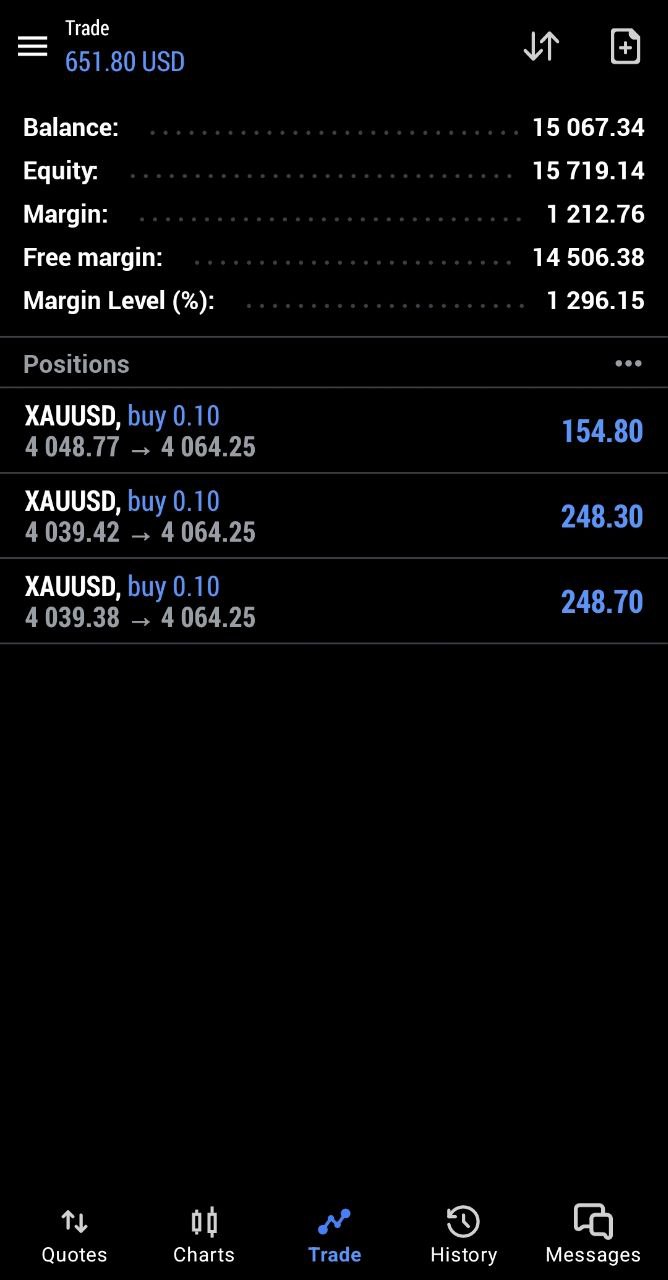This screenshot has height=1280, width=668.
Task: Open the Messages tab
Action: pyautogui.click(x=593, y=1235)
